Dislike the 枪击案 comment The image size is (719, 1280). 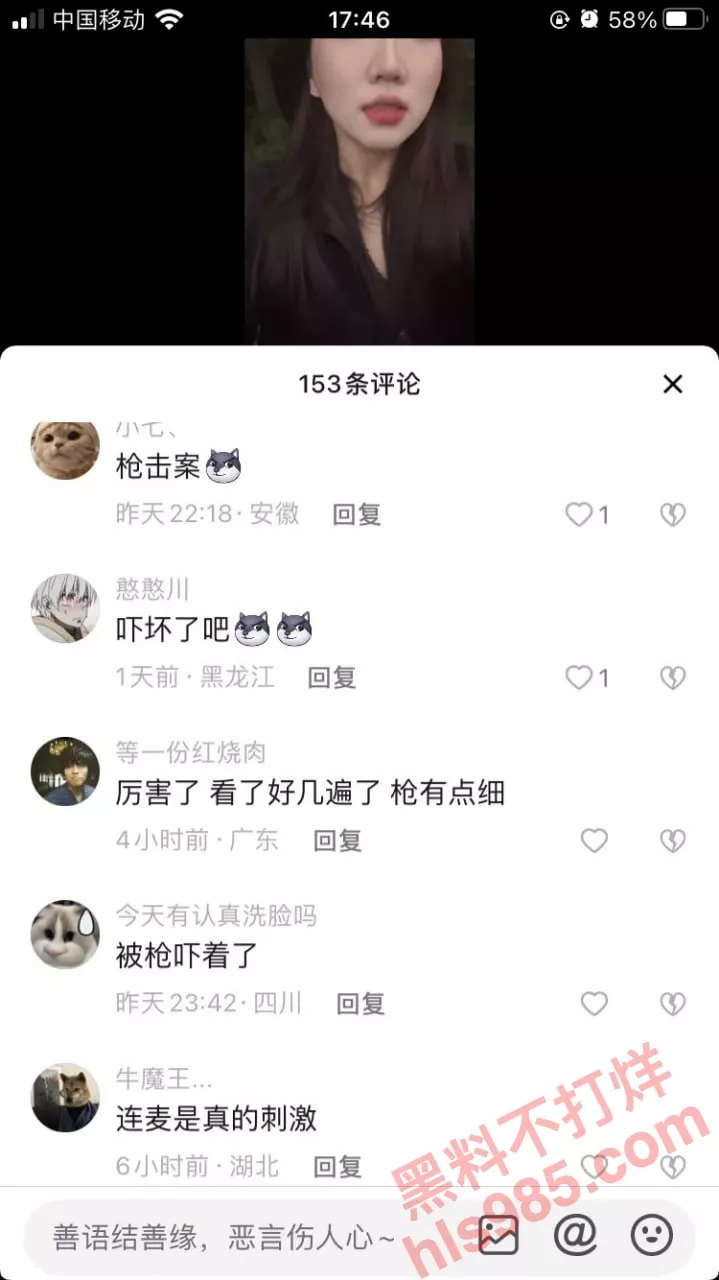coord(673,515)
